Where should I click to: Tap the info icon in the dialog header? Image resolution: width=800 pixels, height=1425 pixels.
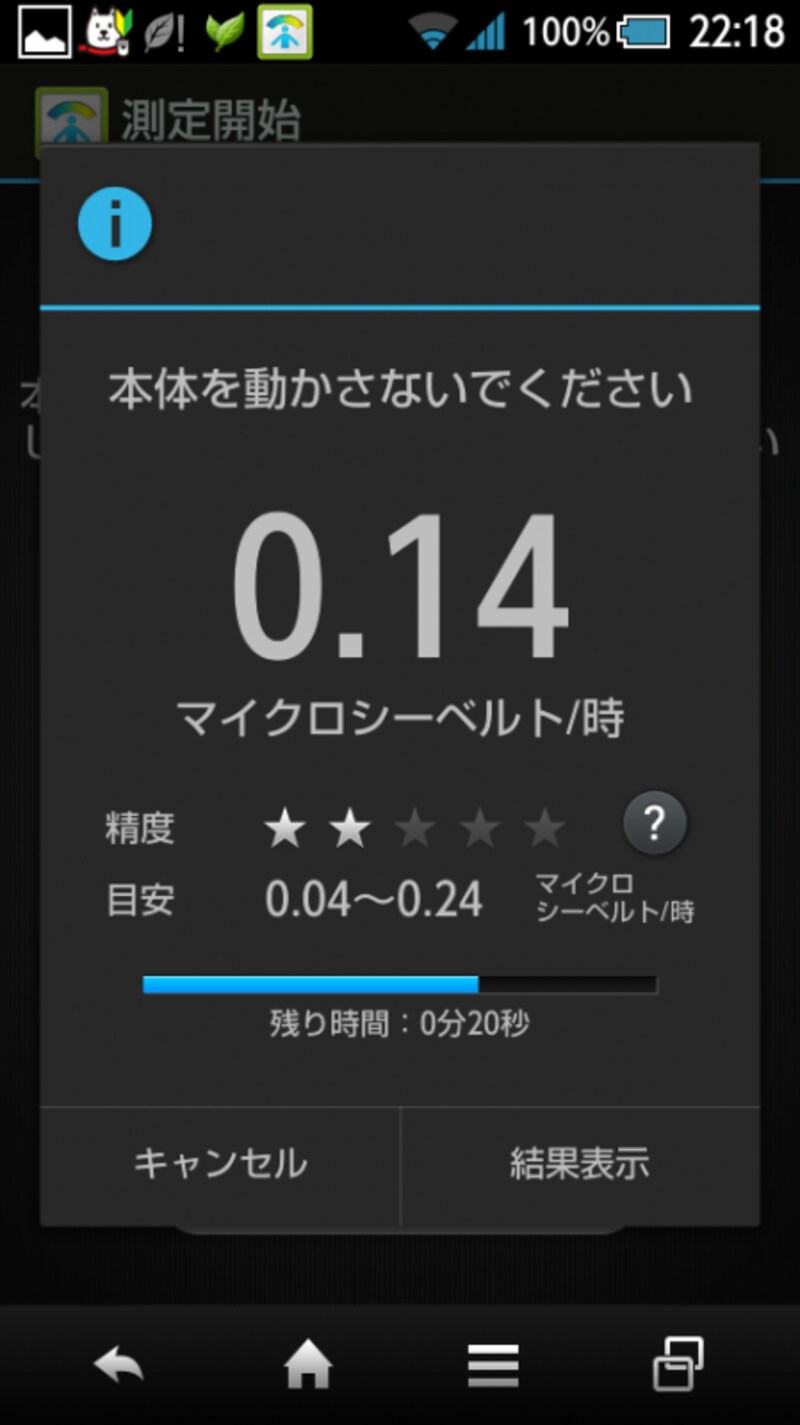coord(114,223)
